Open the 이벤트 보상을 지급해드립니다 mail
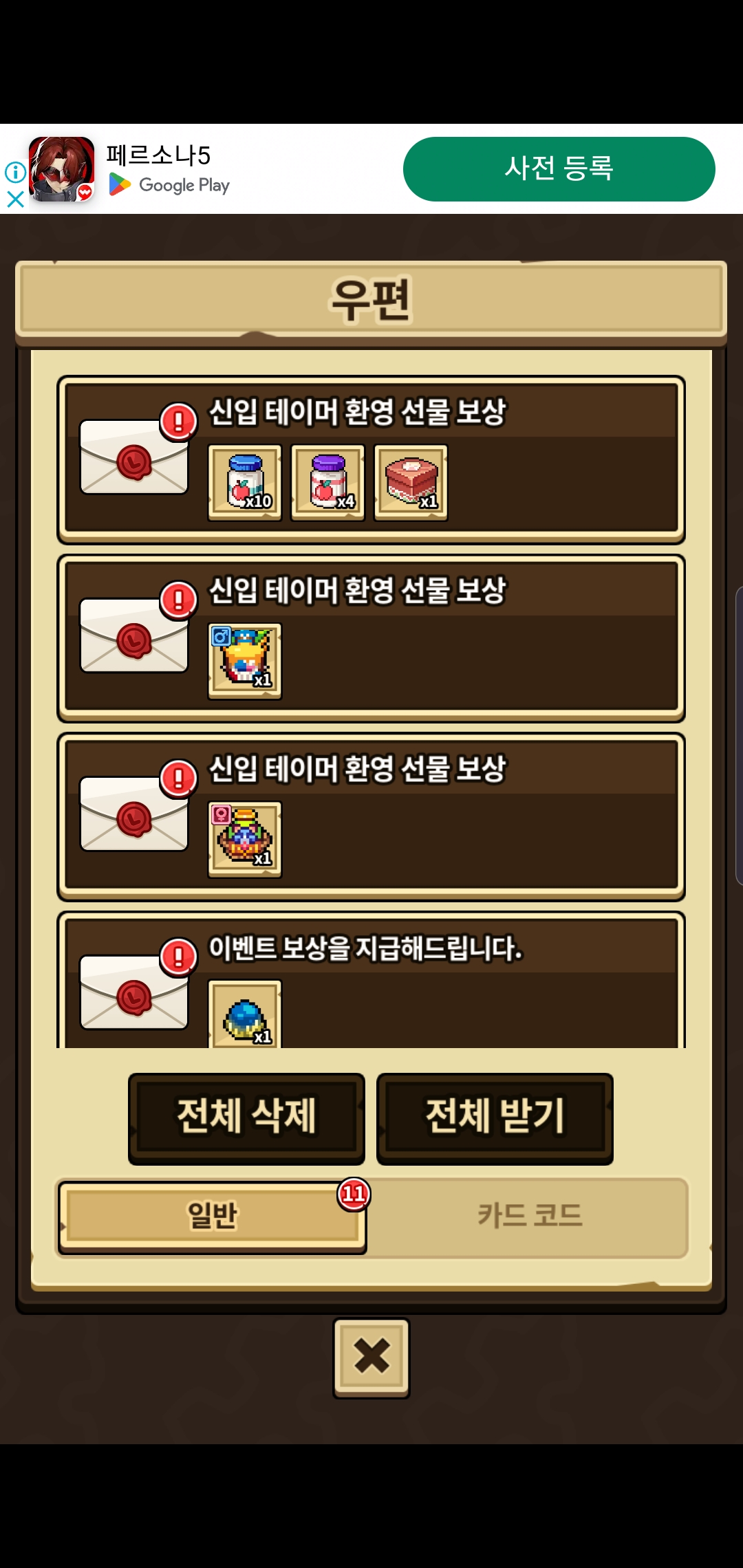 coord(371,983)
